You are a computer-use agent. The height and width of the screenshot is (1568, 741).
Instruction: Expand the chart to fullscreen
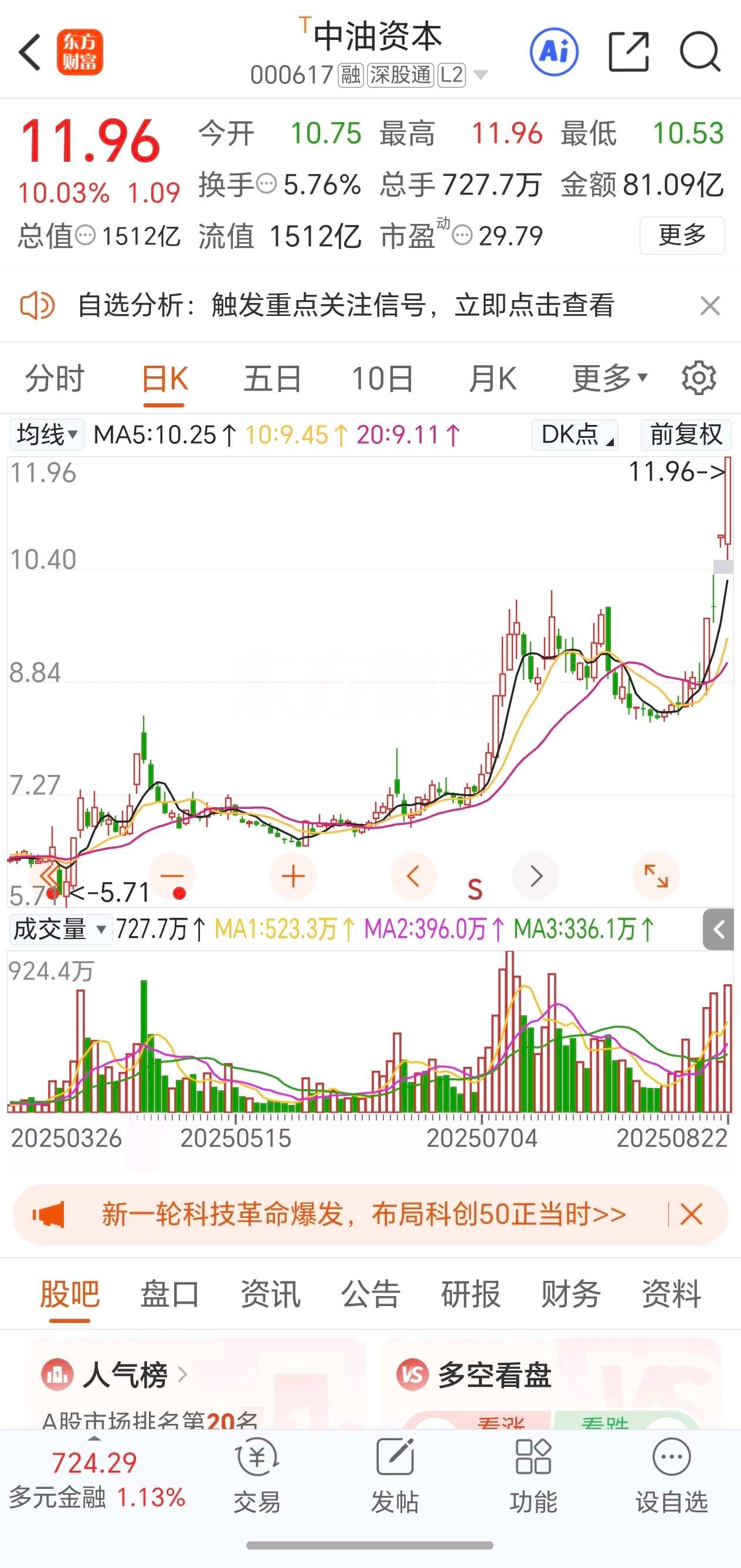656,876
